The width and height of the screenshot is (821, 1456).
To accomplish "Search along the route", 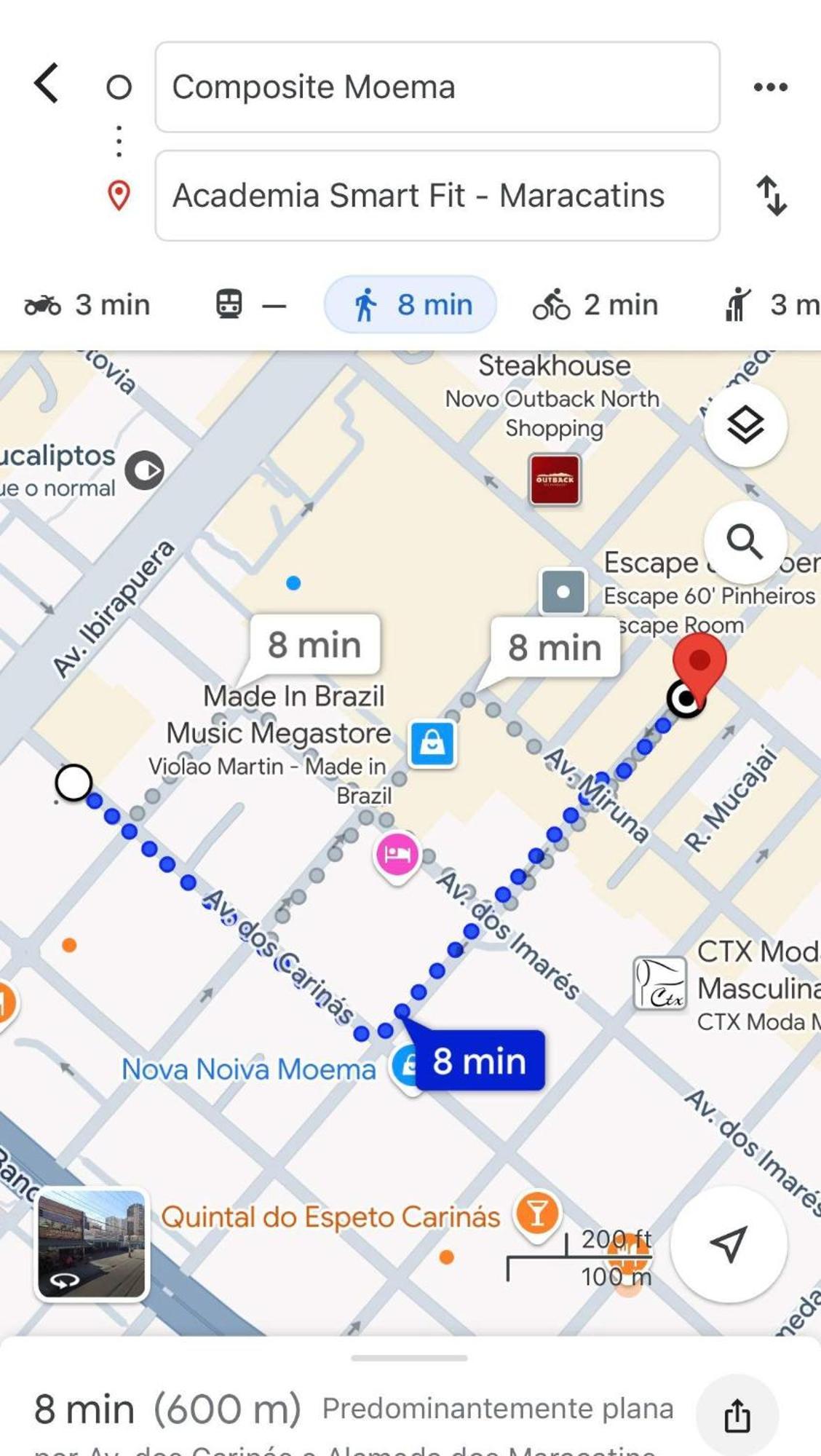I will [745, 542].
